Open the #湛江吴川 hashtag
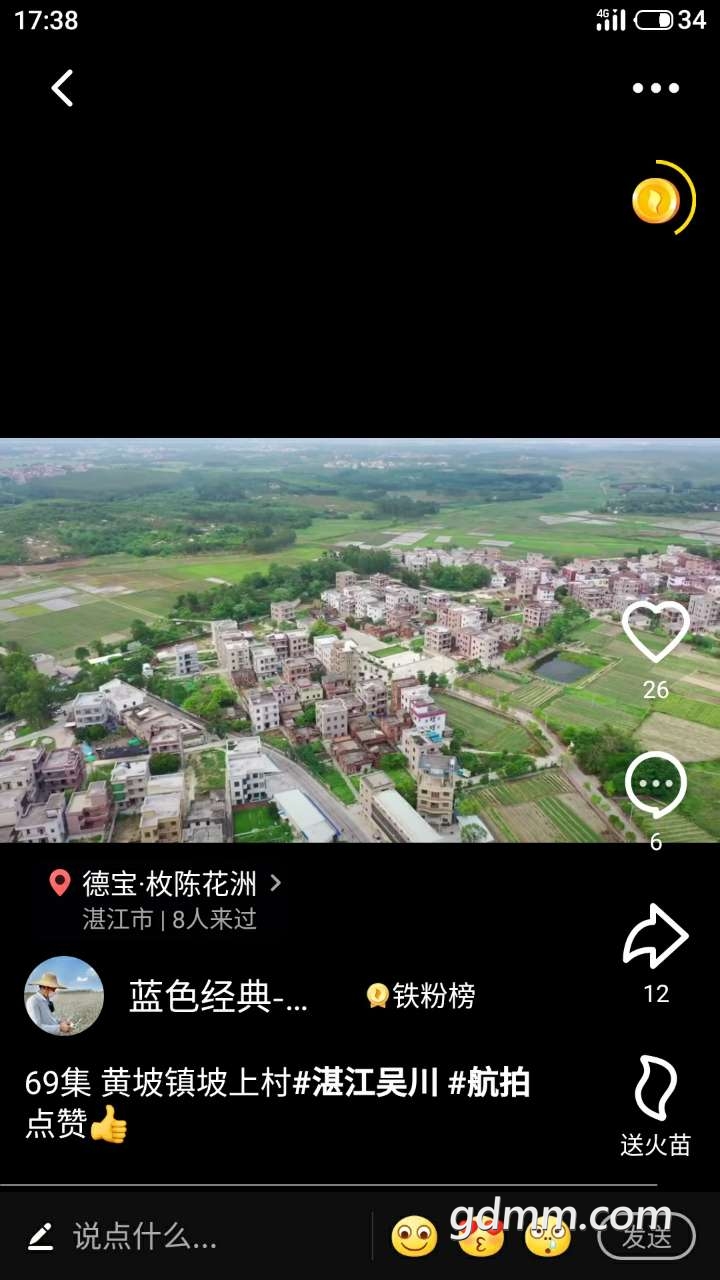 point(366,1083)
